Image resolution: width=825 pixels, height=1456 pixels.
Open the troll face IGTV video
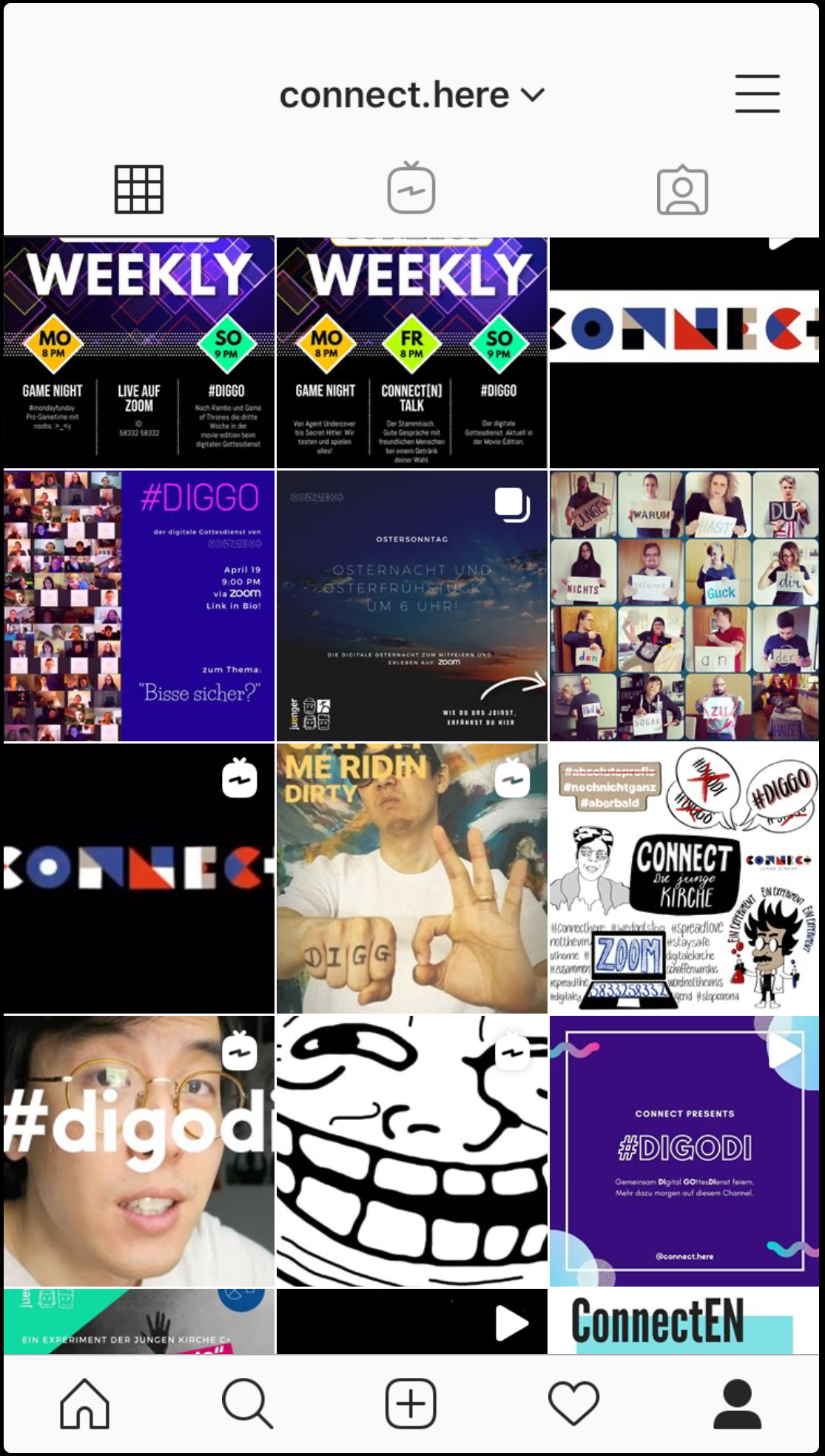pos(412,1150)
